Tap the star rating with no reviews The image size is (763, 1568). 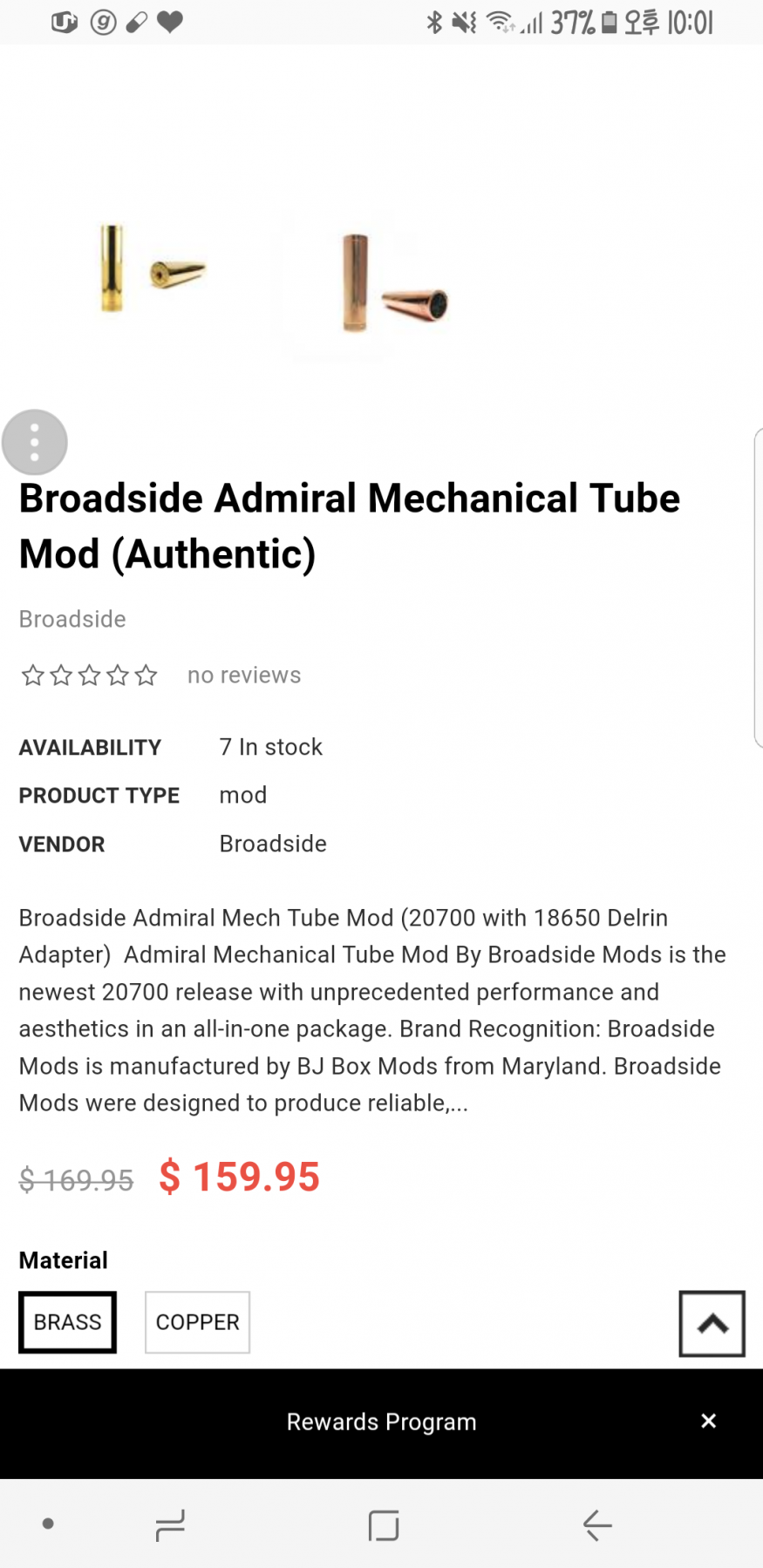[x=90, y=675]
